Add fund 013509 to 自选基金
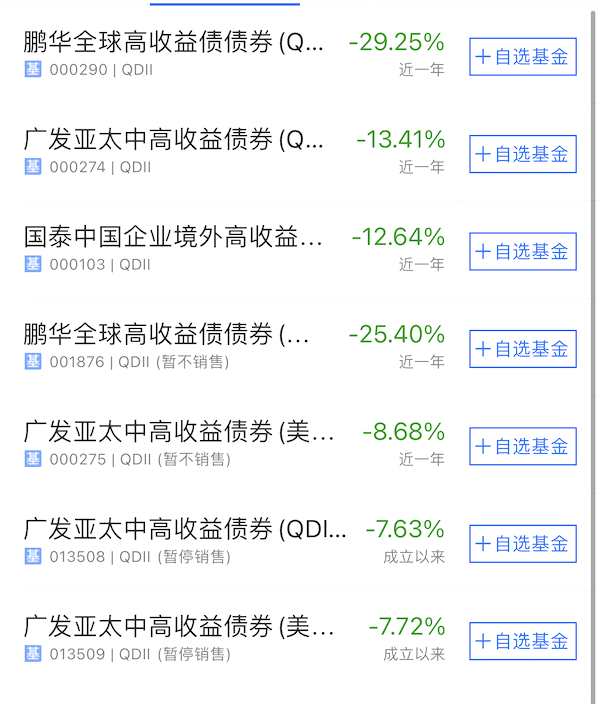Image resolution: width=600 pixels, height=704 pixels. [x=522, y=641]
